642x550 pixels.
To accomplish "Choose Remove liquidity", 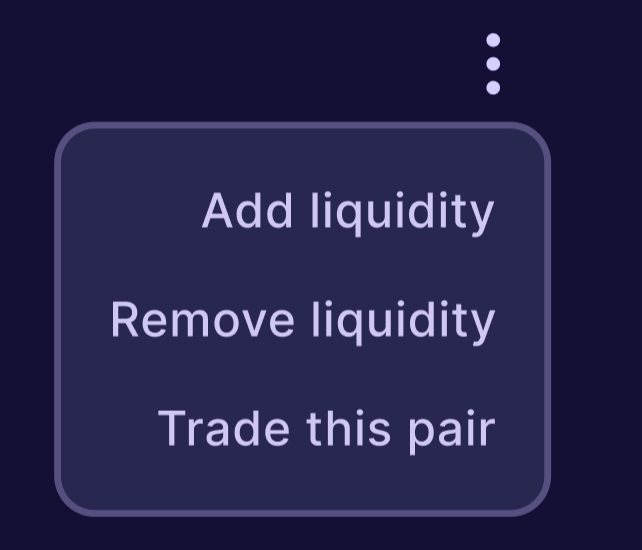I will point(303,320).
